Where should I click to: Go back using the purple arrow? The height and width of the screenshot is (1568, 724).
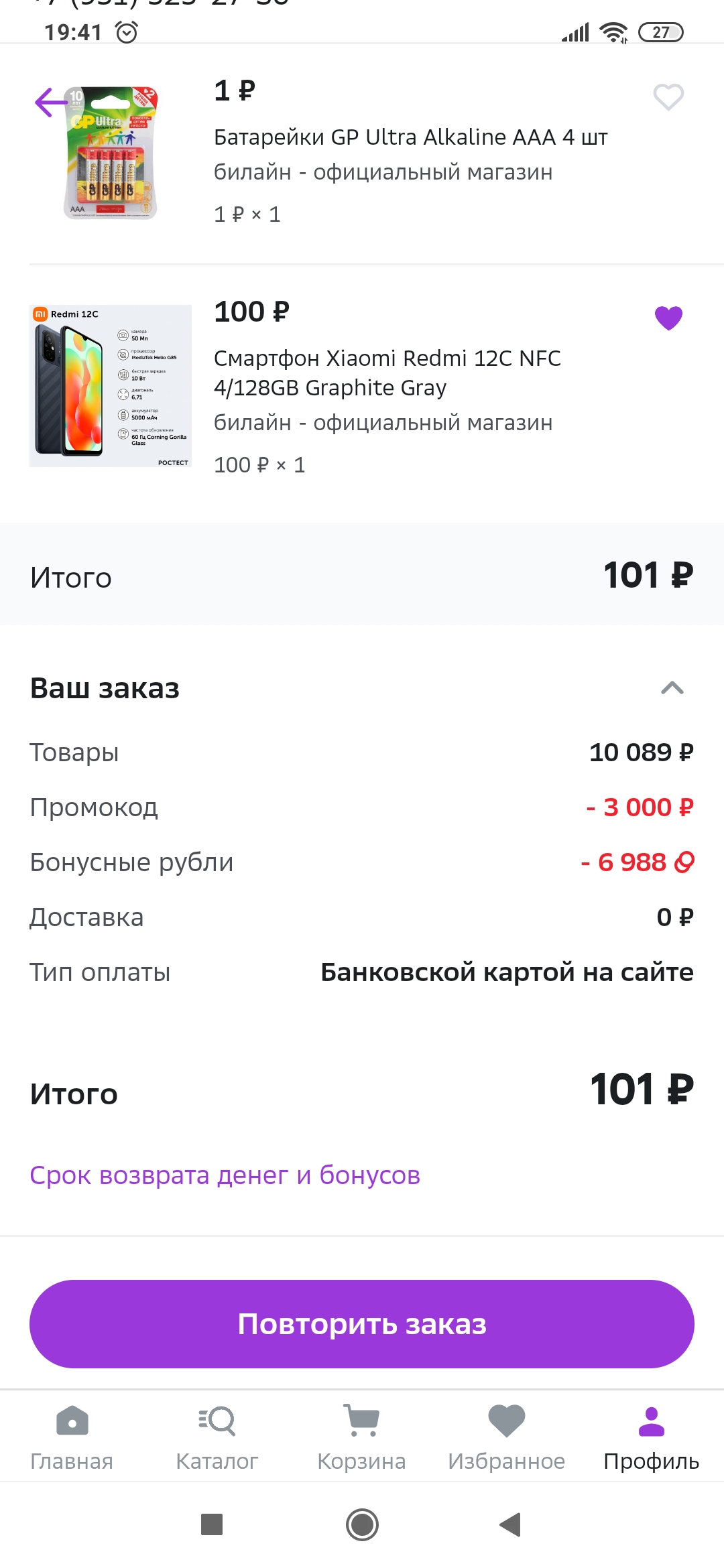pyautogui.click(x=51, y=103)
